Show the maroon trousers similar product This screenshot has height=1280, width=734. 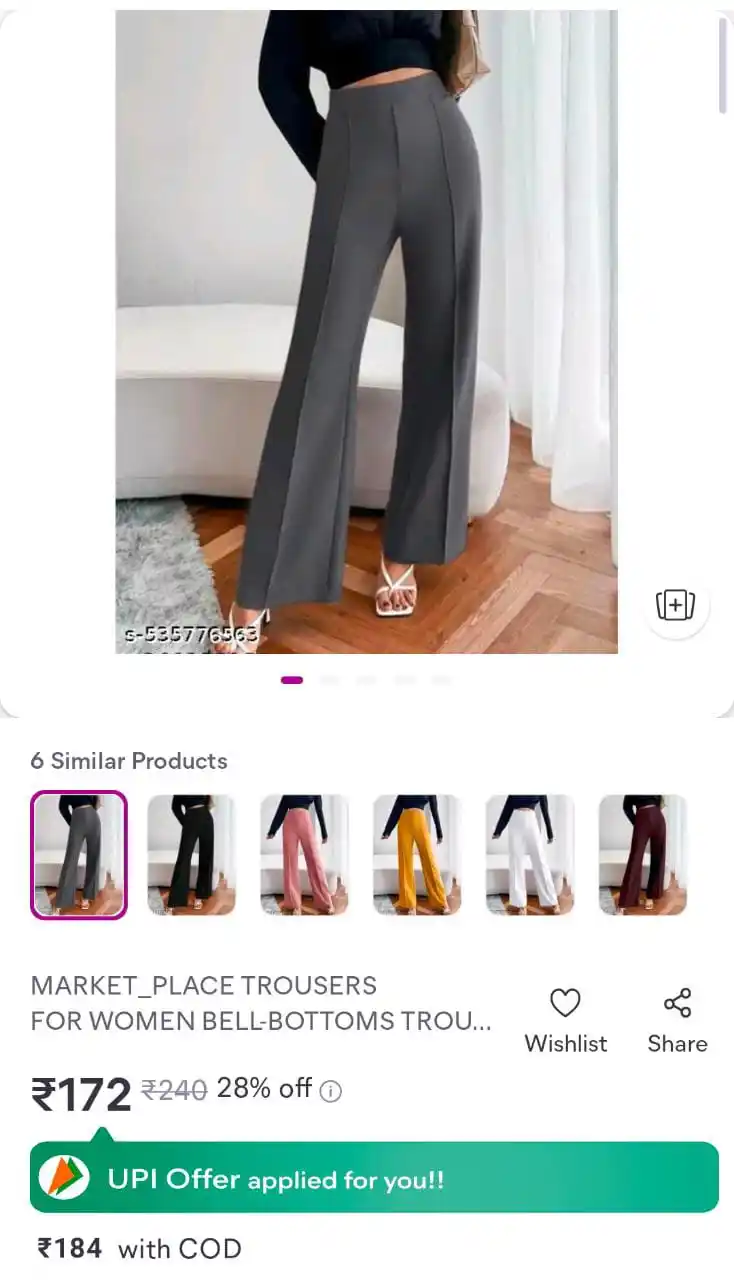pyautogui.click(x=643, y=854)
